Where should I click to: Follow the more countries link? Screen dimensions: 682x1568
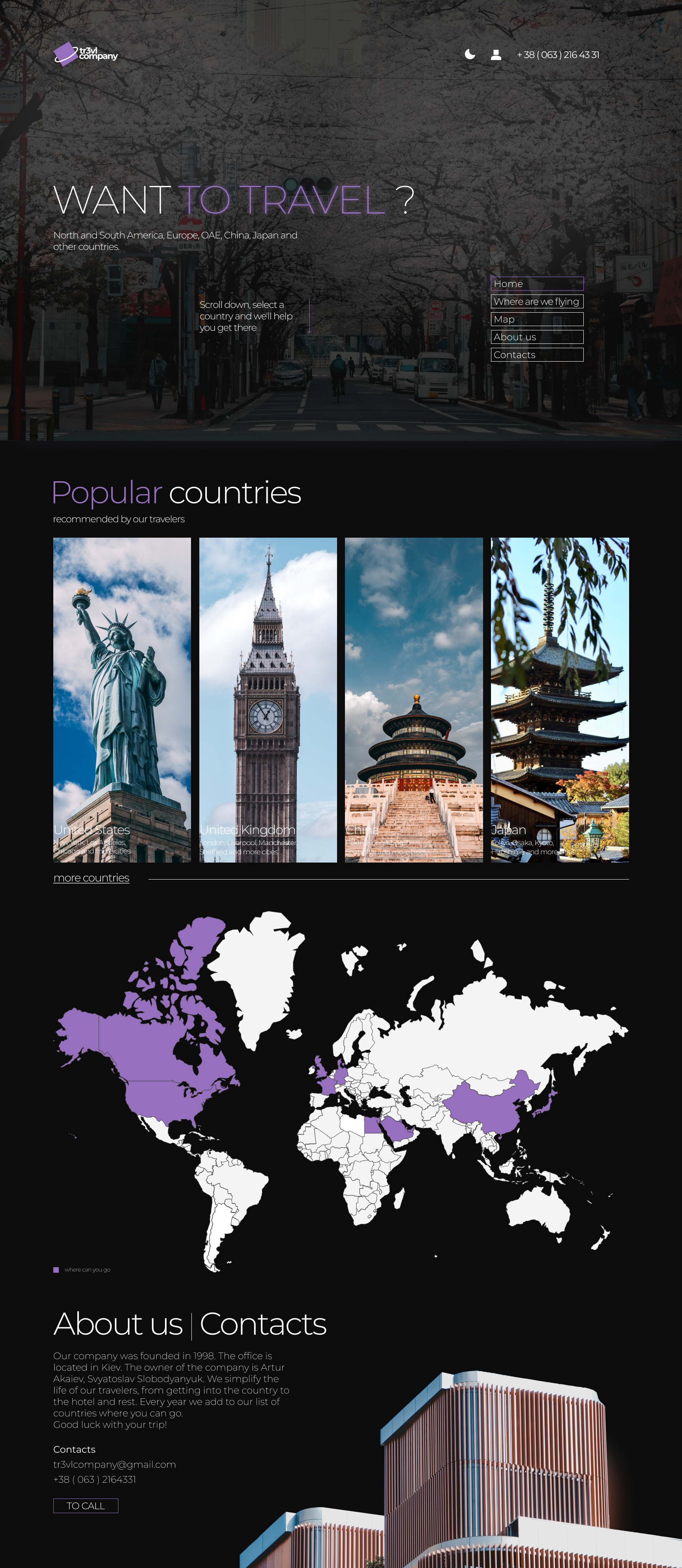91,878
